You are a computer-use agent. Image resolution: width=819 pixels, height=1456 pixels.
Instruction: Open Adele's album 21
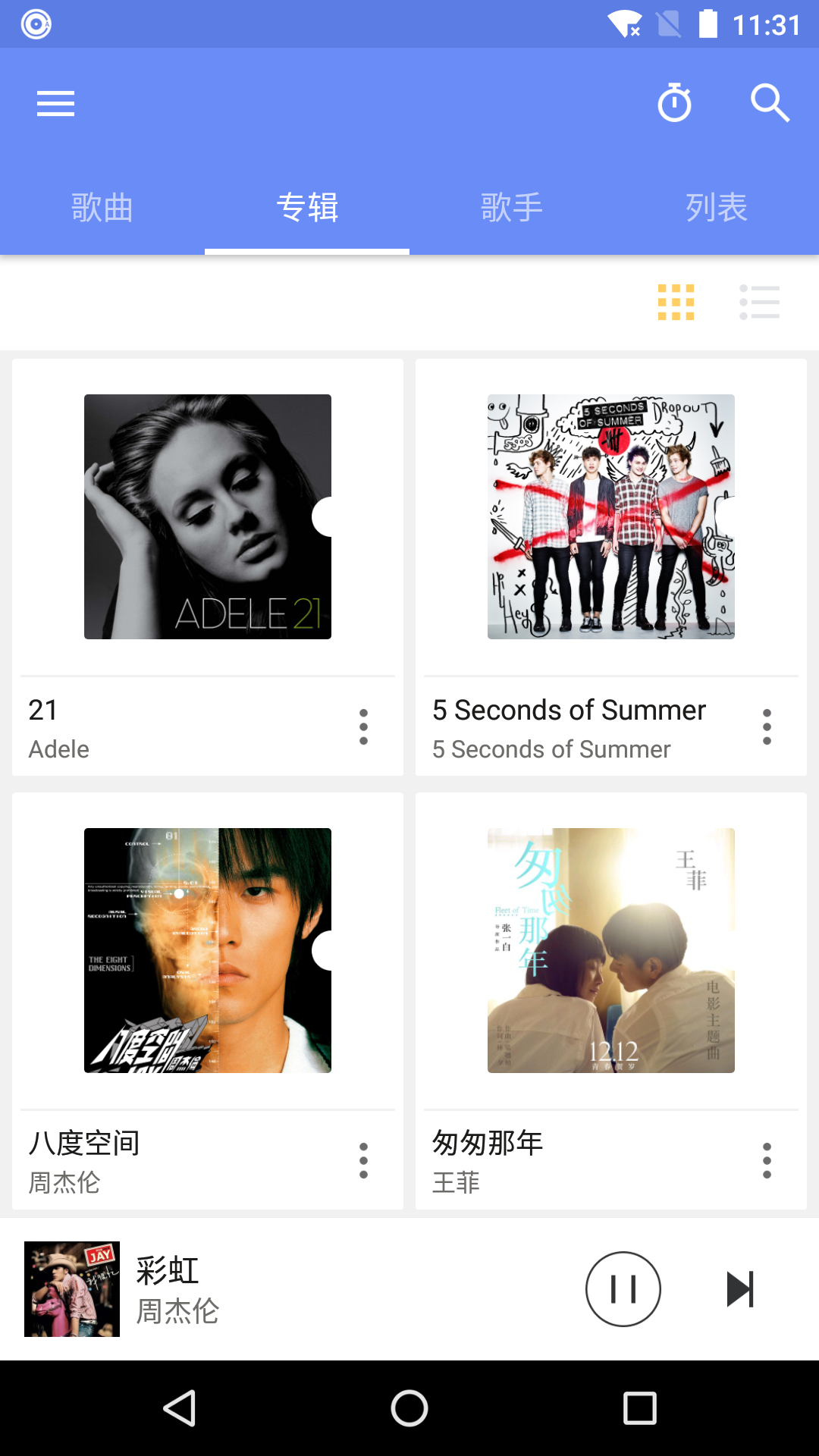208,516
